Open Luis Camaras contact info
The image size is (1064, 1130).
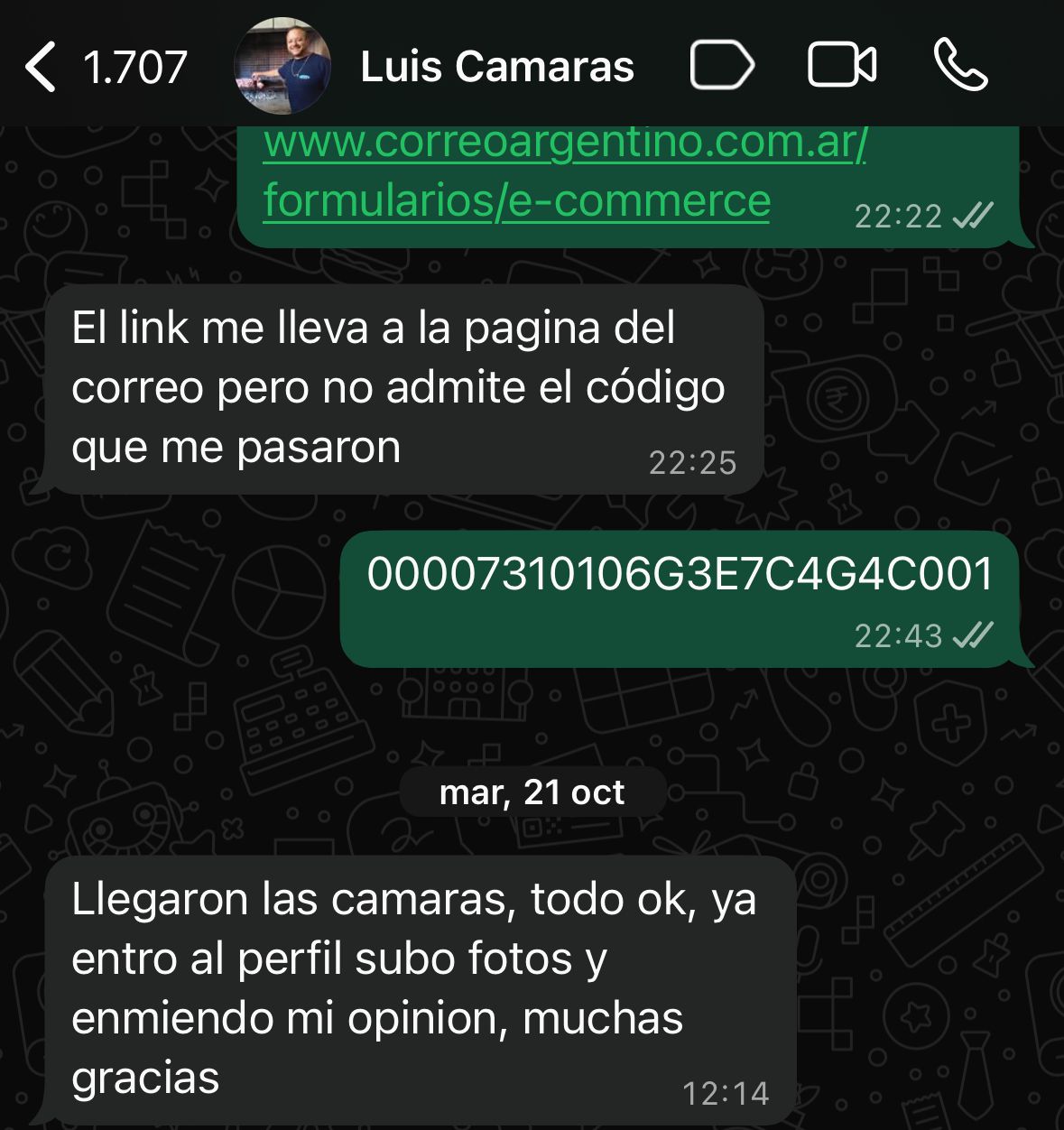(497, 68)
